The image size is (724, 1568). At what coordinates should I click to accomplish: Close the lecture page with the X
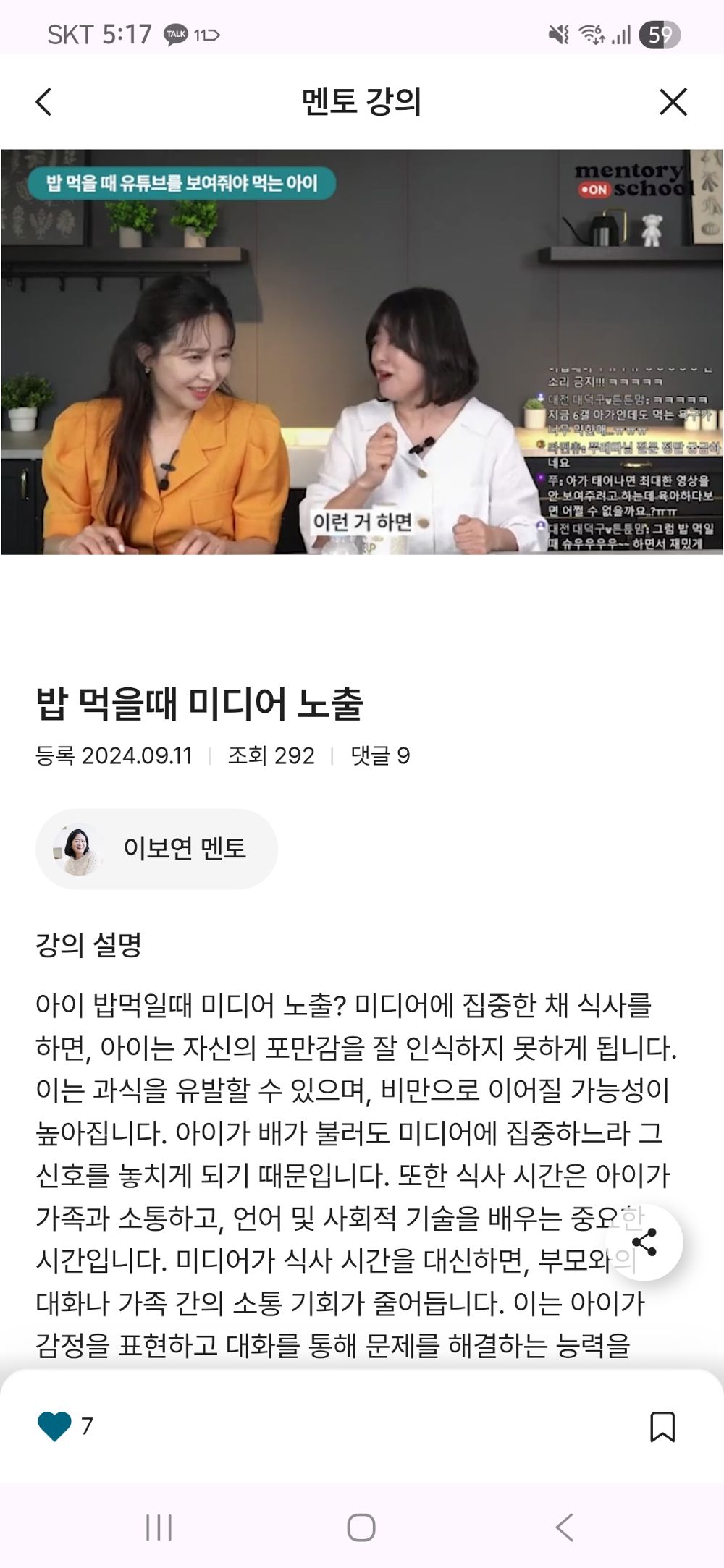pos(675,103)
